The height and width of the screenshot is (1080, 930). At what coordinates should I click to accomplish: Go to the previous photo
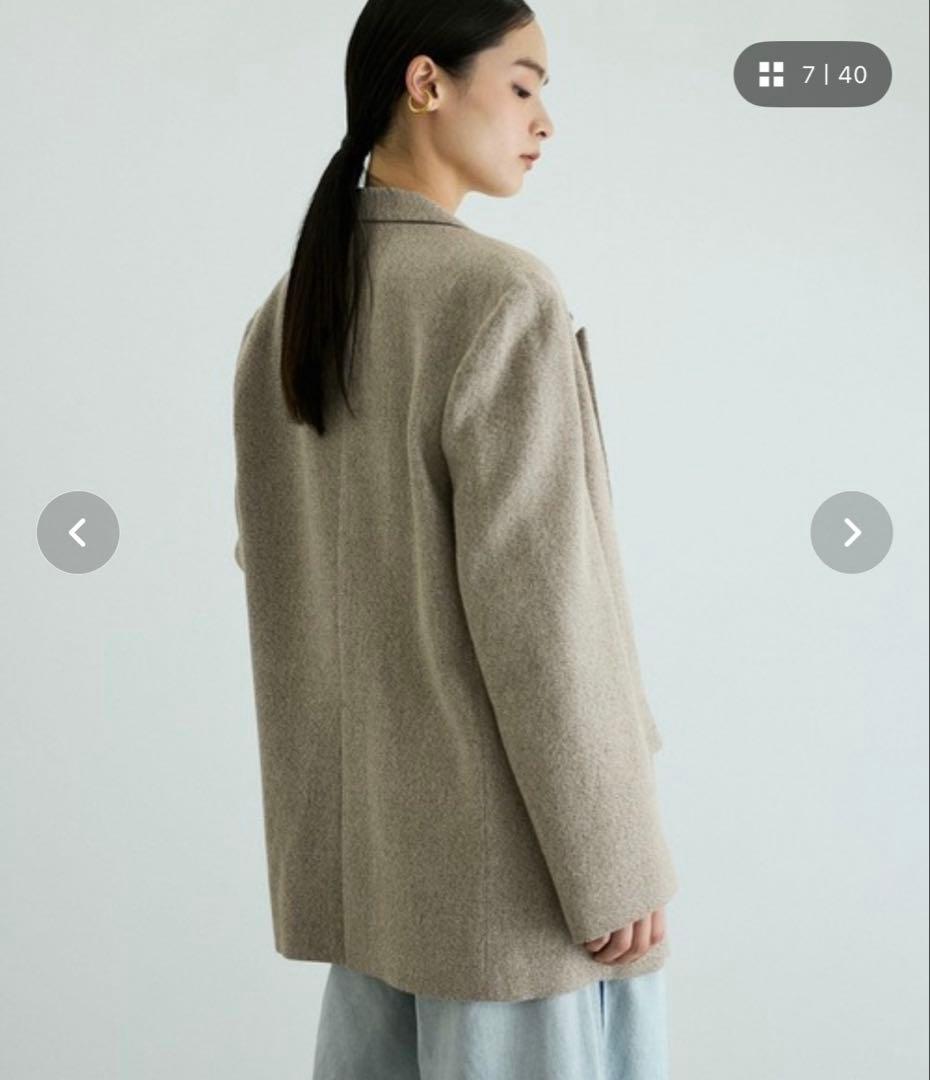78,532
